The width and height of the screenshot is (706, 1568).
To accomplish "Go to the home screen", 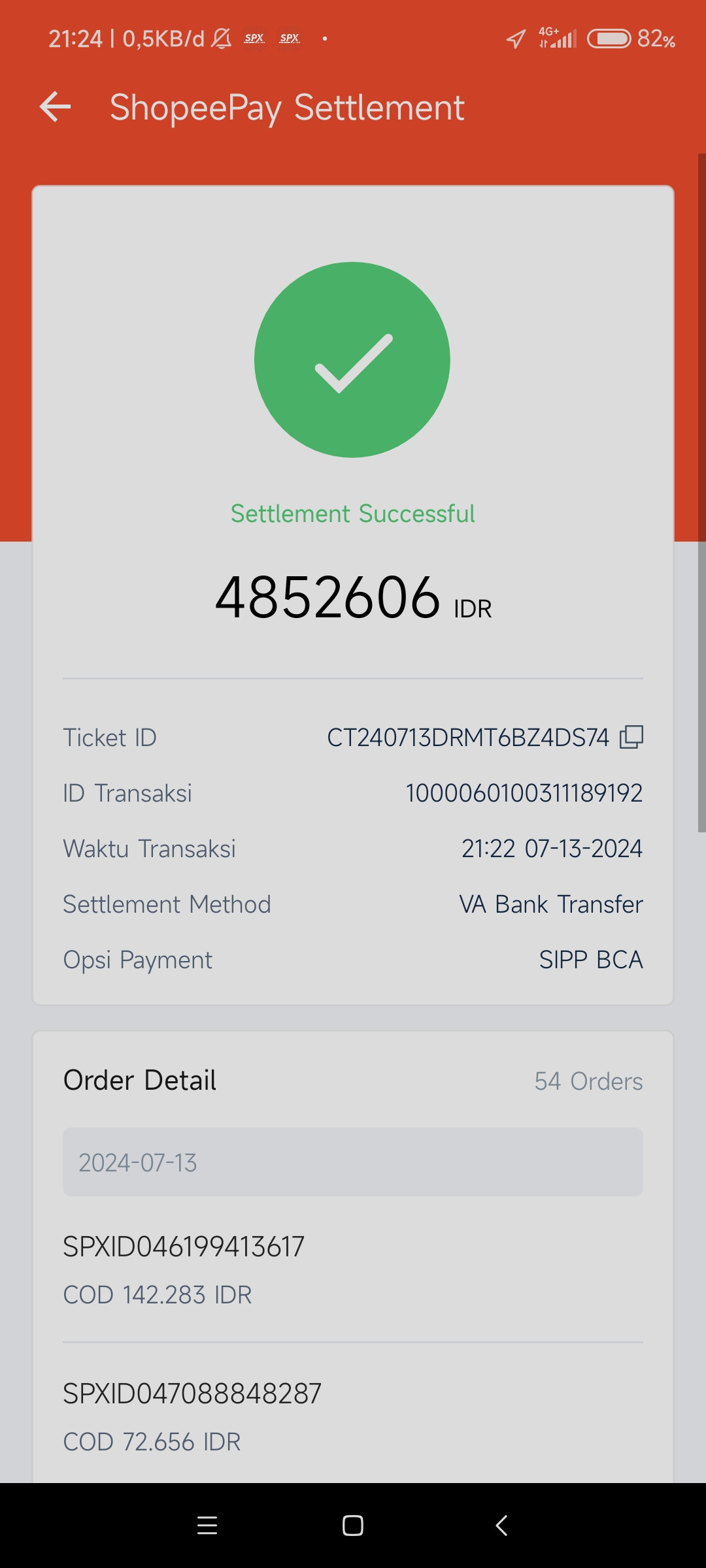I will pyautogui.click(x=353, y=1526).
